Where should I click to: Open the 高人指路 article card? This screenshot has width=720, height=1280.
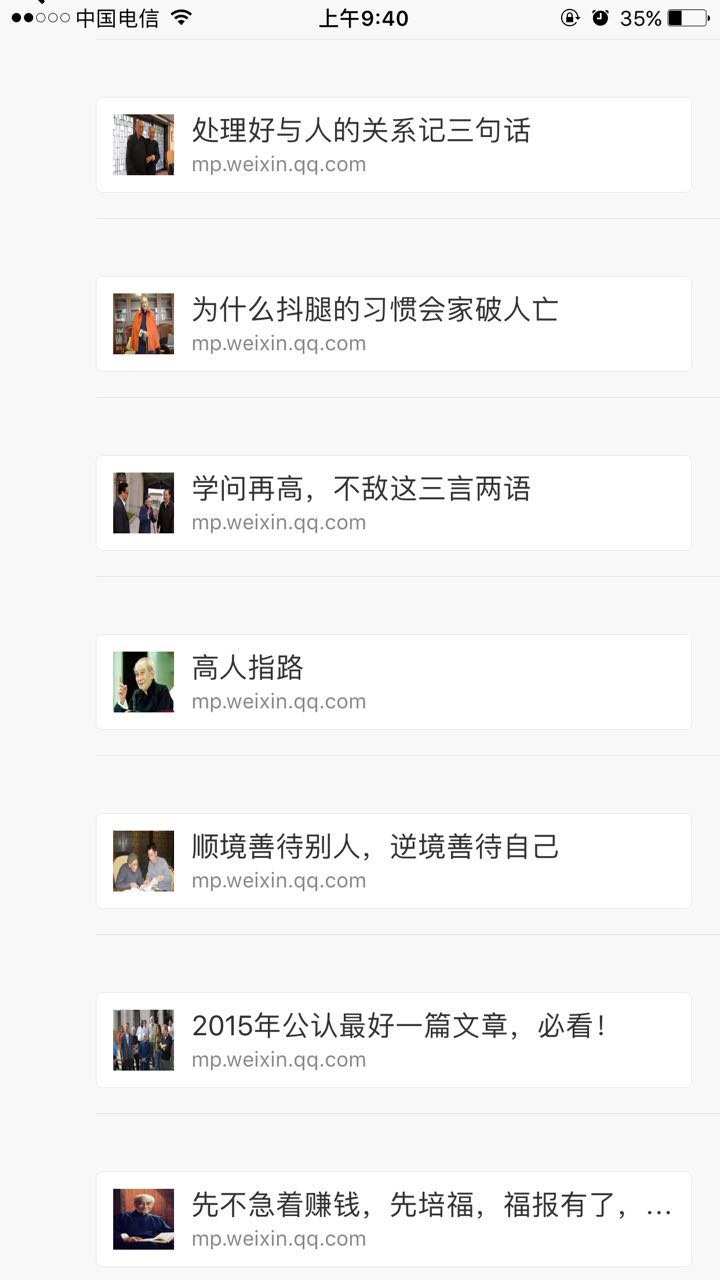click(393, 682)
